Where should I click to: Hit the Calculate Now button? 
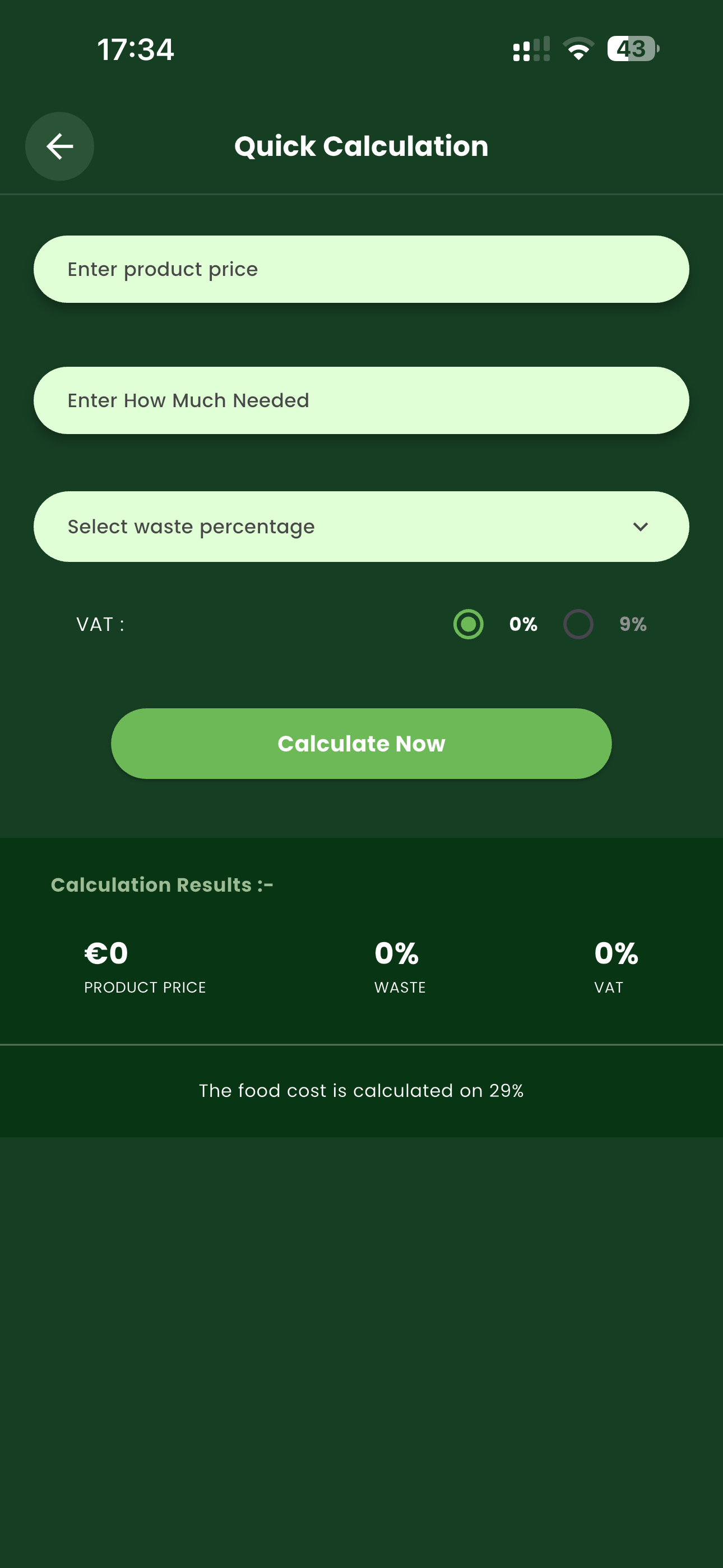[x=361, y=743]
